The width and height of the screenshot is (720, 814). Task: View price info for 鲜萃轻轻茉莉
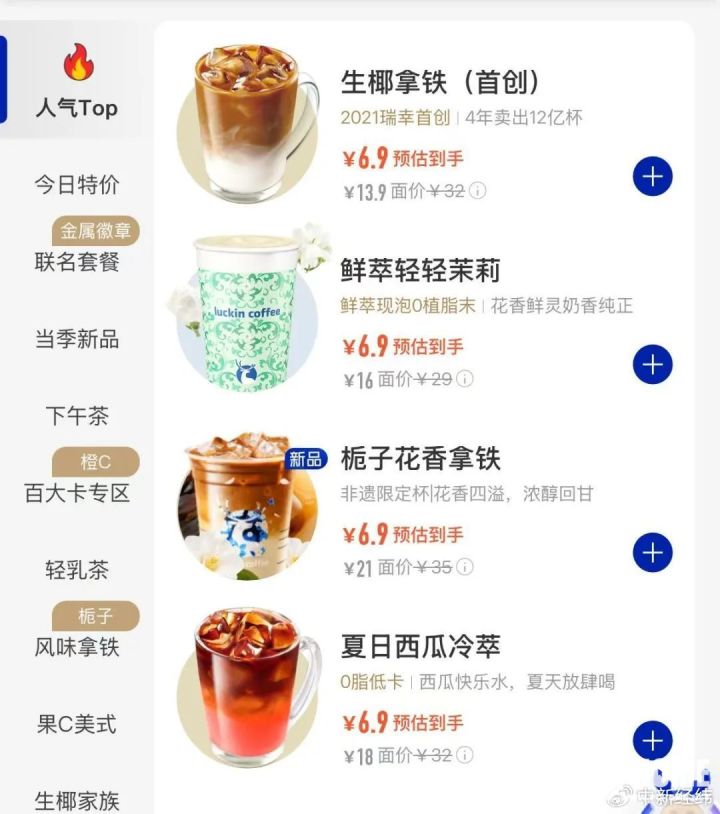[x=465, y=379]
